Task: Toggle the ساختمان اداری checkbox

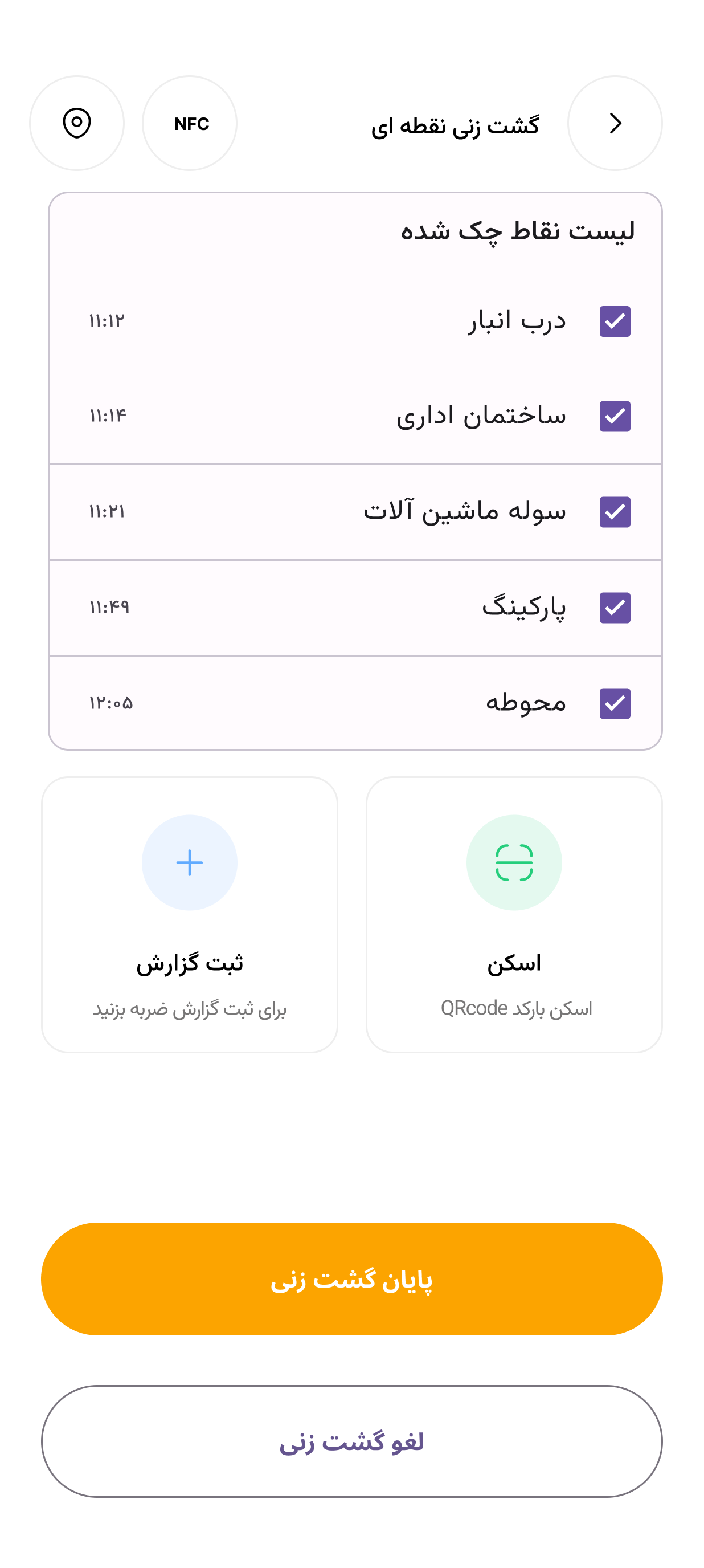Action: [x=615, y=416]
